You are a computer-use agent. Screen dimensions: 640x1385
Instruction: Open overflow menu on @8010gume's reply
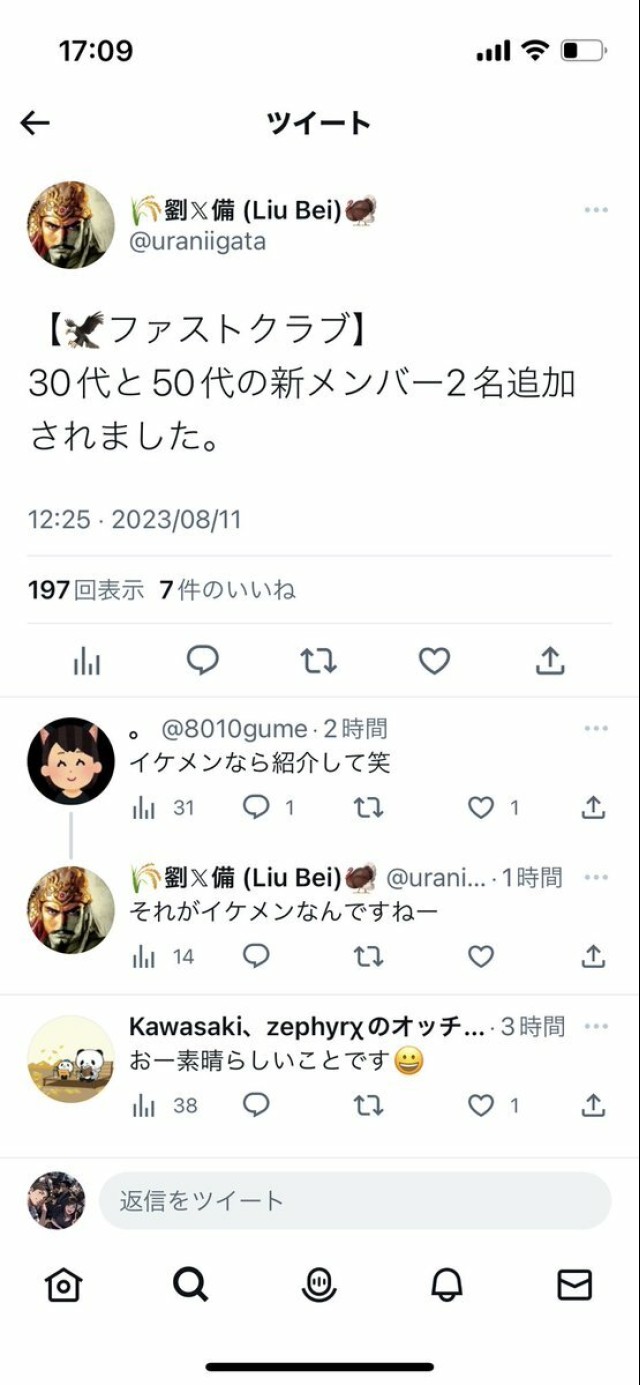tap(596, 729)
